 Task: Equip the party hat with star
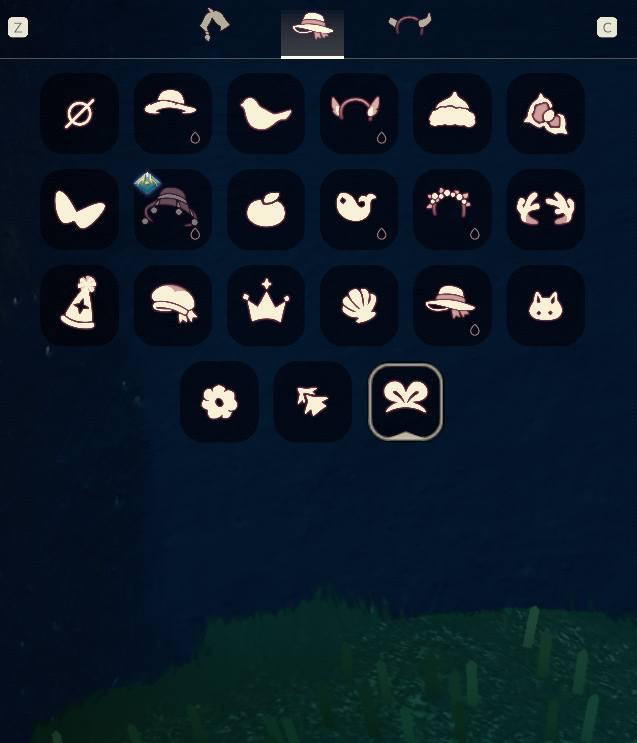point(80,305)
